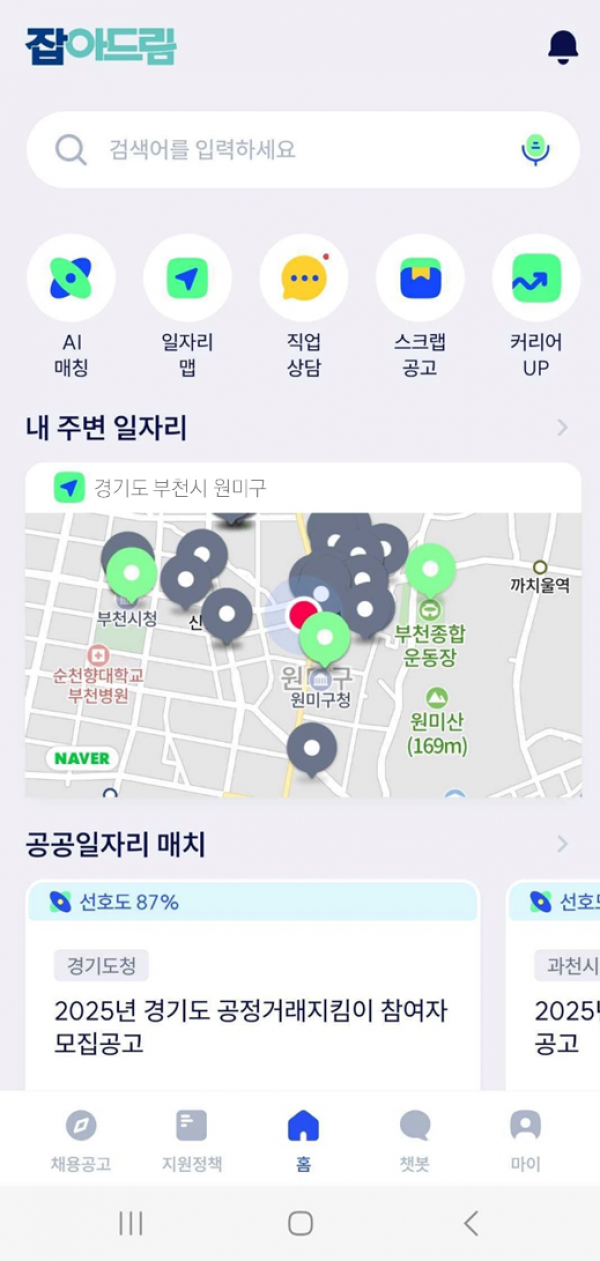The width and height of the screenshot is (600, 1261).
Task: Open the 2025년 경기도 공정거래지킴이 job card
Action: click(x=253, y=985)
